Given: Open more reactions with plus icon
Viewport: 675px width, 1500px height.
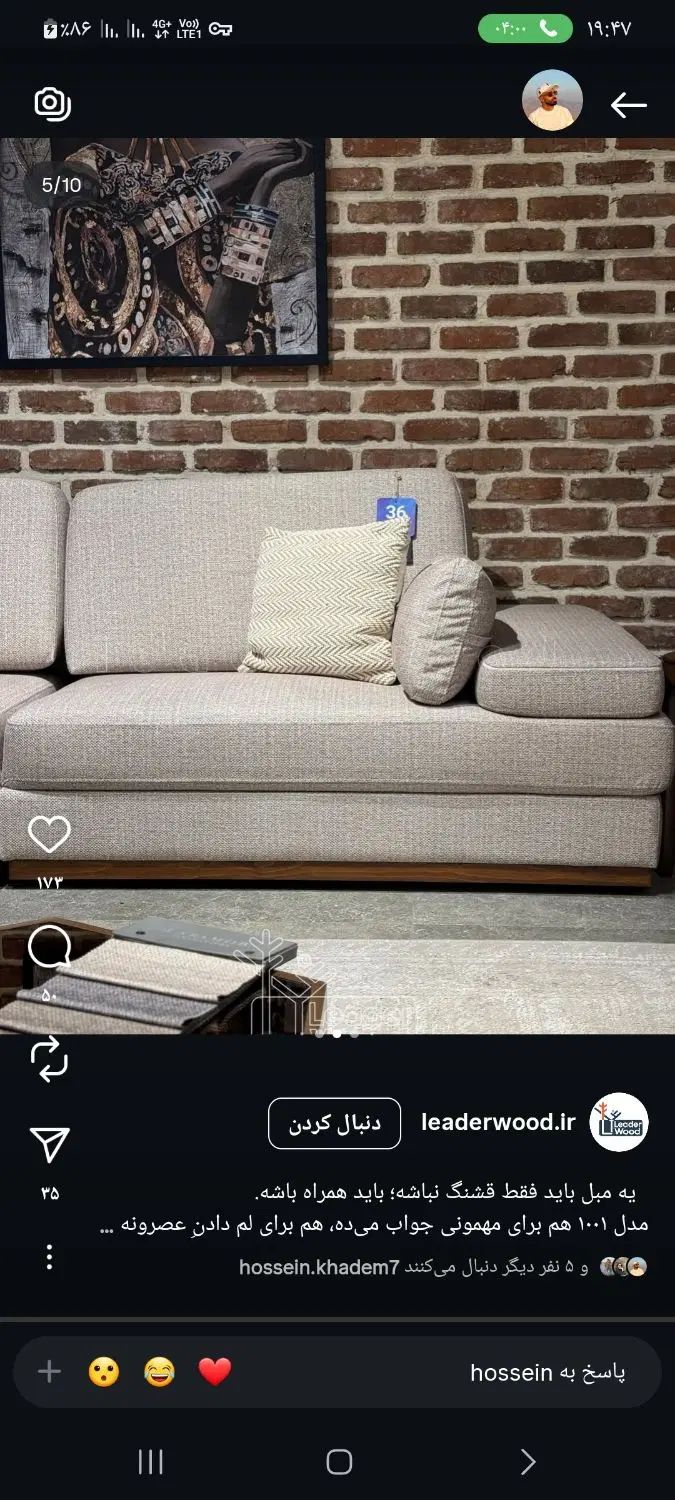Looking at the screenshot, I should (x=49, y=1372).
